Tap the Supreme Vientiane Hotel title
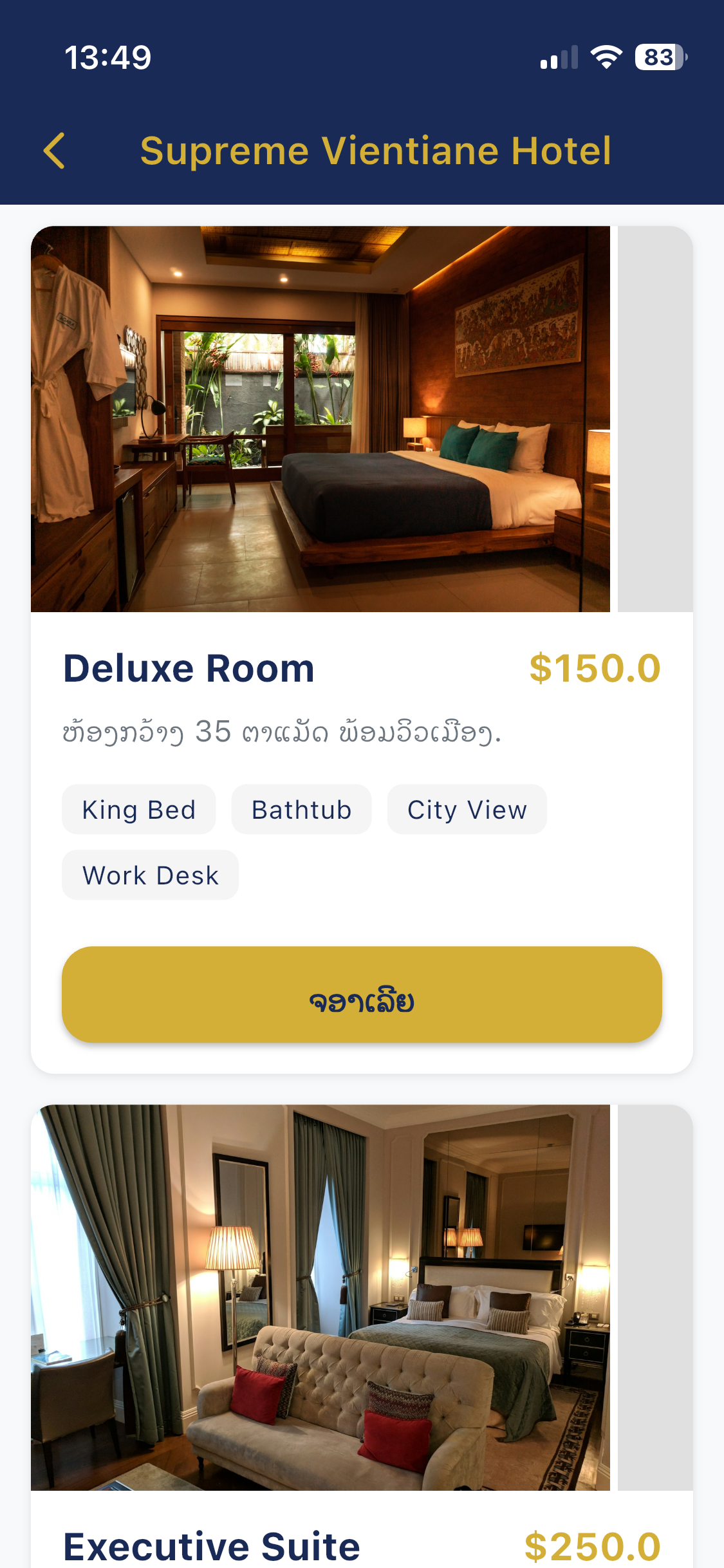The width and height of the screenshot is (724, 1568). click(x=376, y=151)
